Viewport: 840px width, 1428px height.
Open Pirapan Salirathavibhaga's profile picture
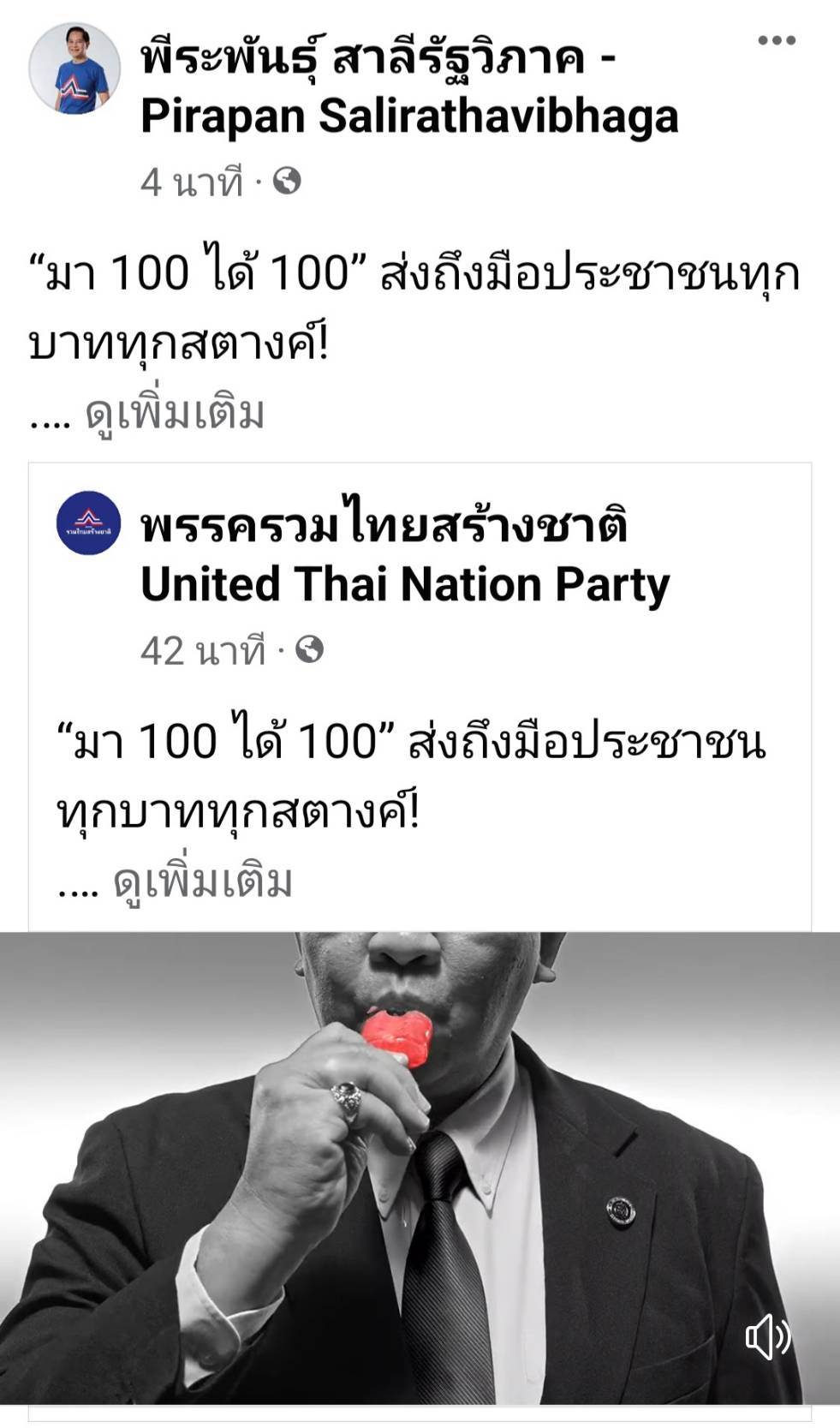click(74, 69)
